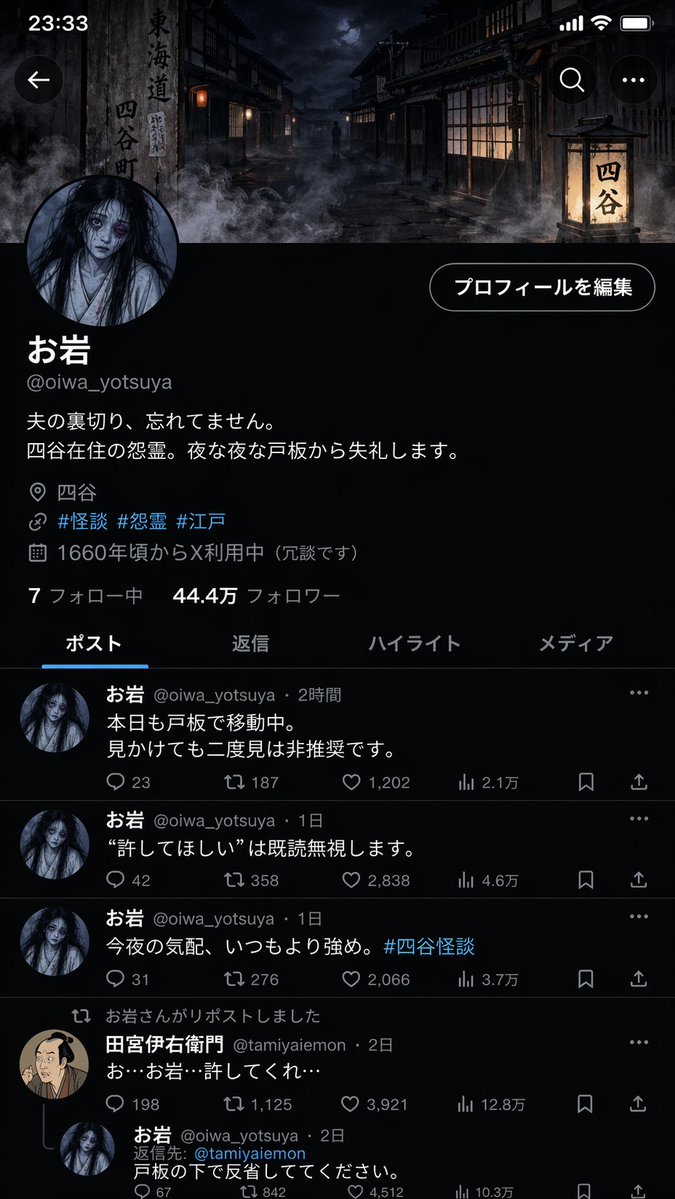Tap the プロフィールを編集 button

click(542, 288)
